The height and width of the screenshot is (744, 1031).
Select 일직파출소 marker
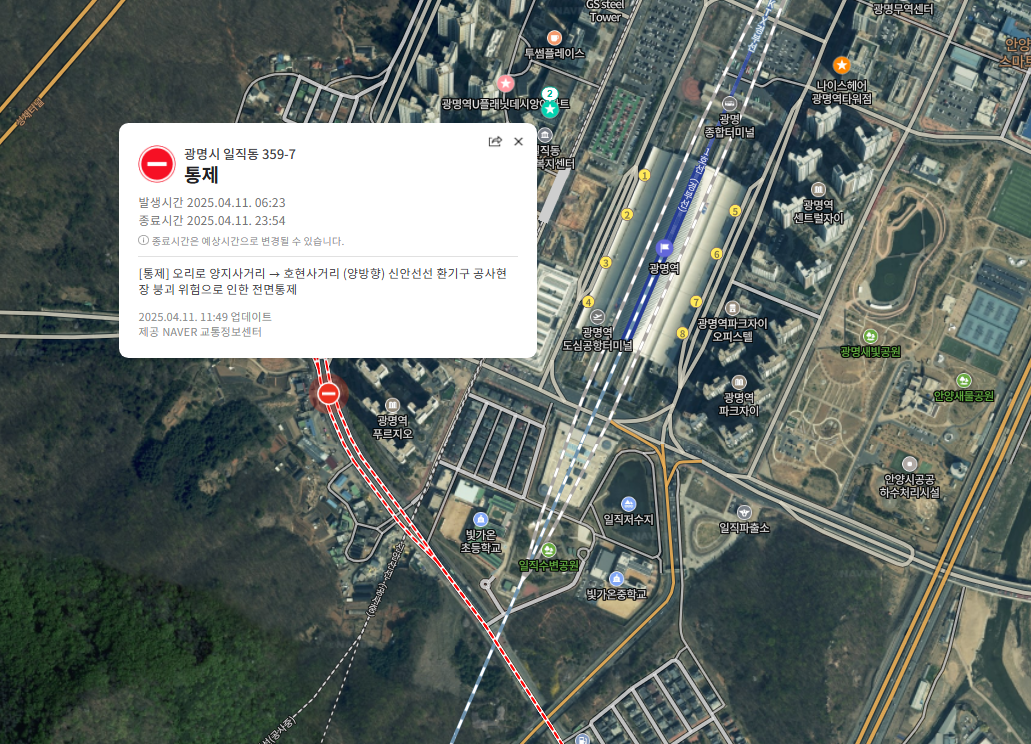(x=744, y=512)
